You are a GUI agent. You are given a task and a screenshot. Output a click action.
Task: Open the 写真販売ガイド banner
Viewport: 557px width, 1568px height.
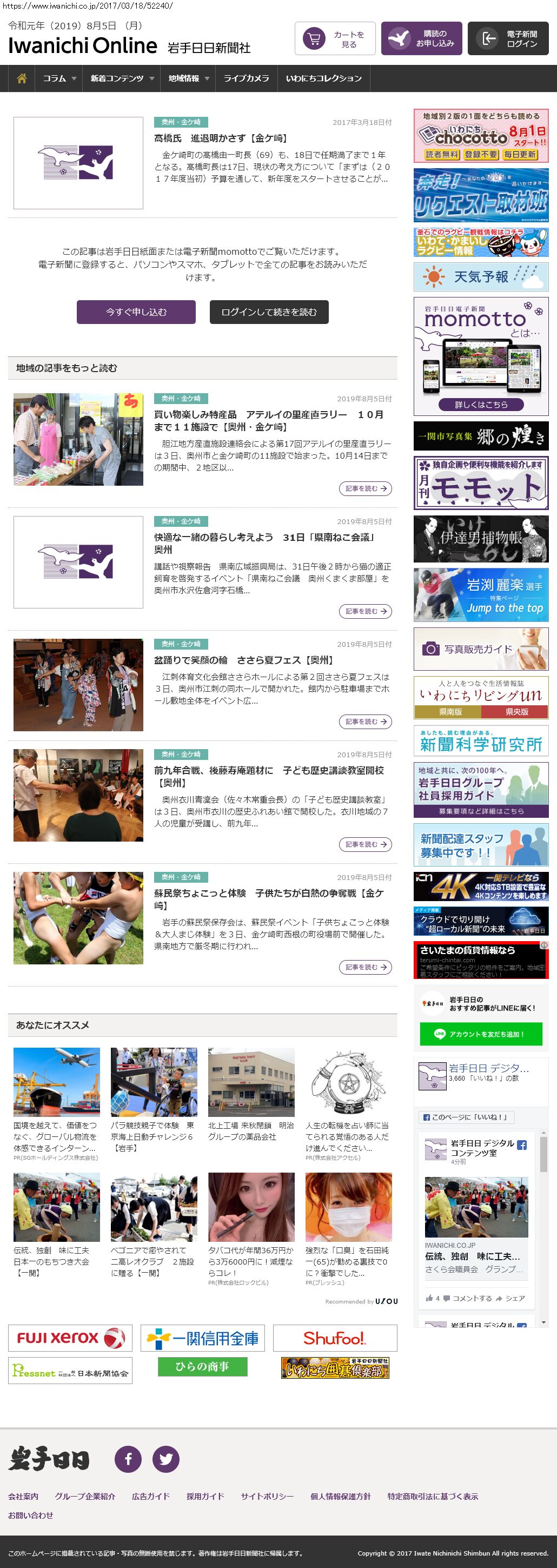click(x=480, y=649)
